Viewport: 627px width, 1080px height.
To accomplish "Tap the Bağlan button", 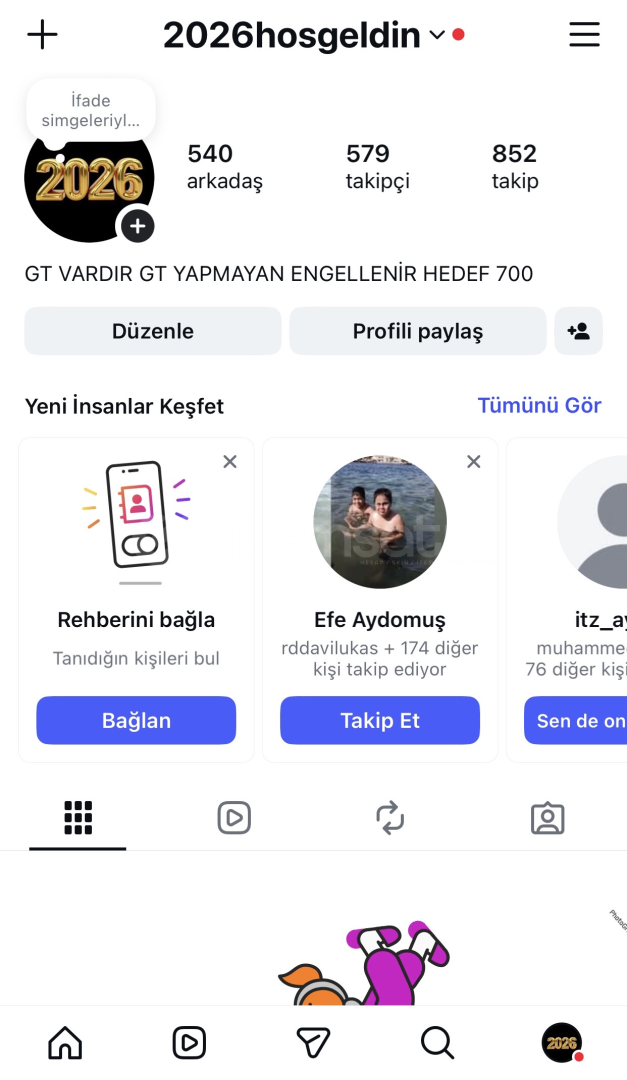I will 136,720.
